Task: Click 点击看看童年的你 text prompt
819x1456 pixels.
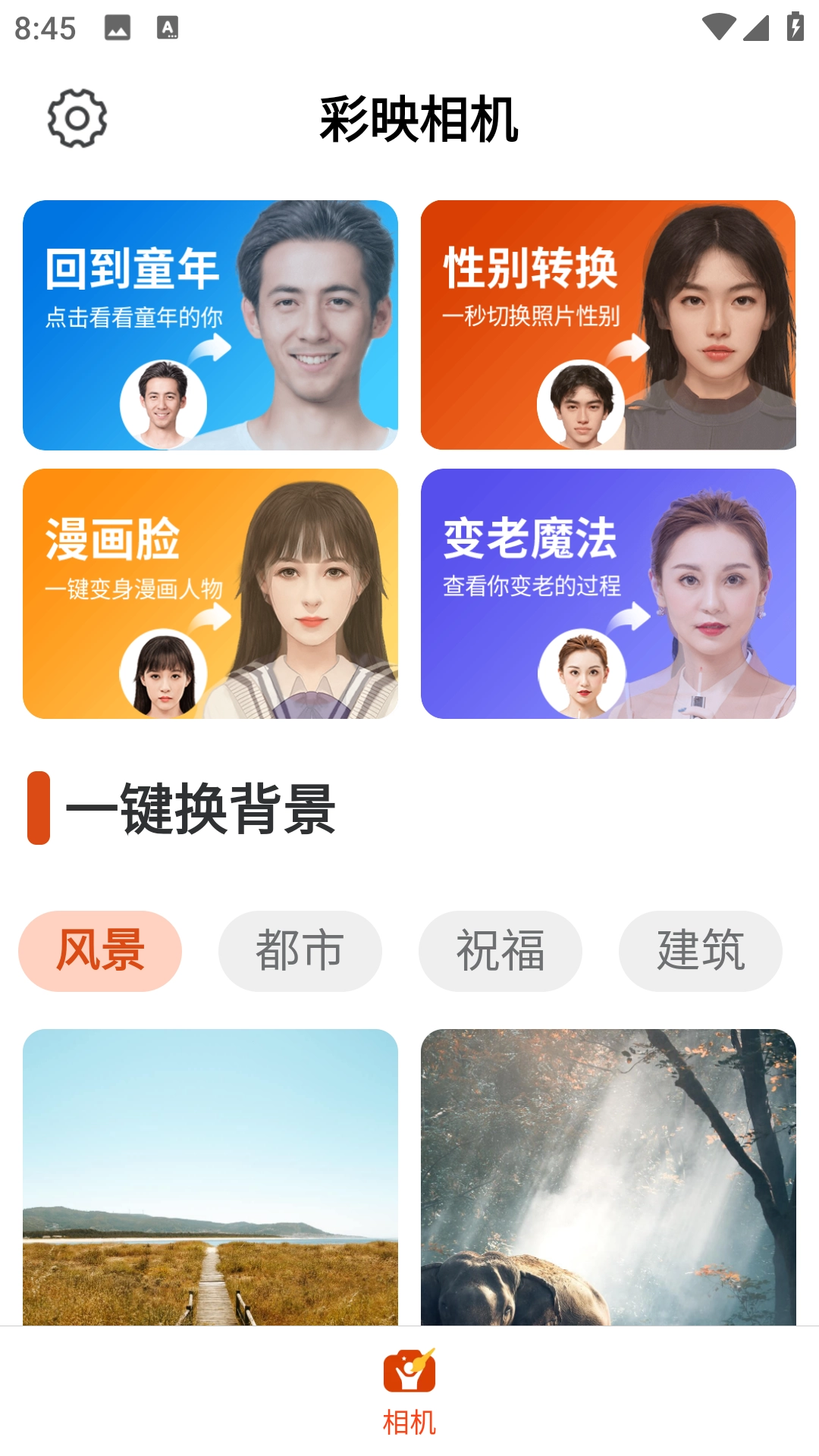Action: [133, 320]
